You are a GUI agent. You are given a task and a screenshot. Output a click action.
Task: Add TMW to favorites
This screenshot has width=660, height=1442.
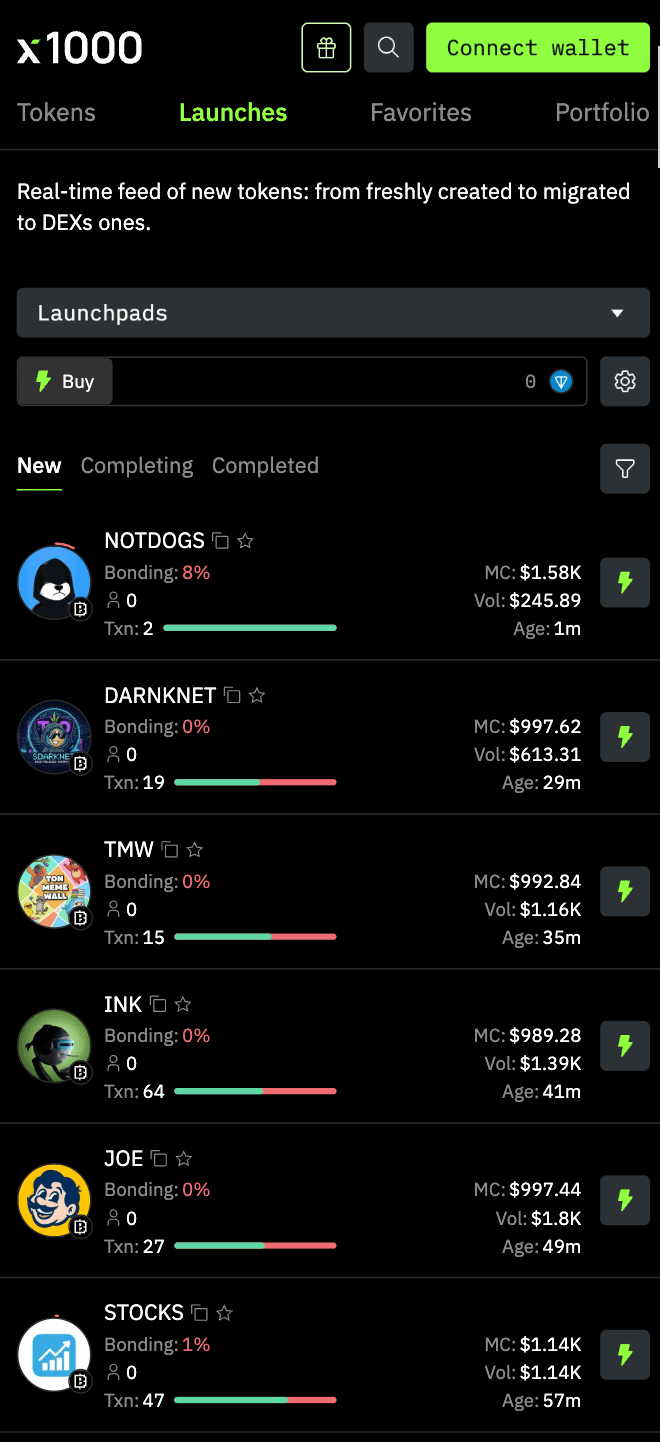coord(195,850)
